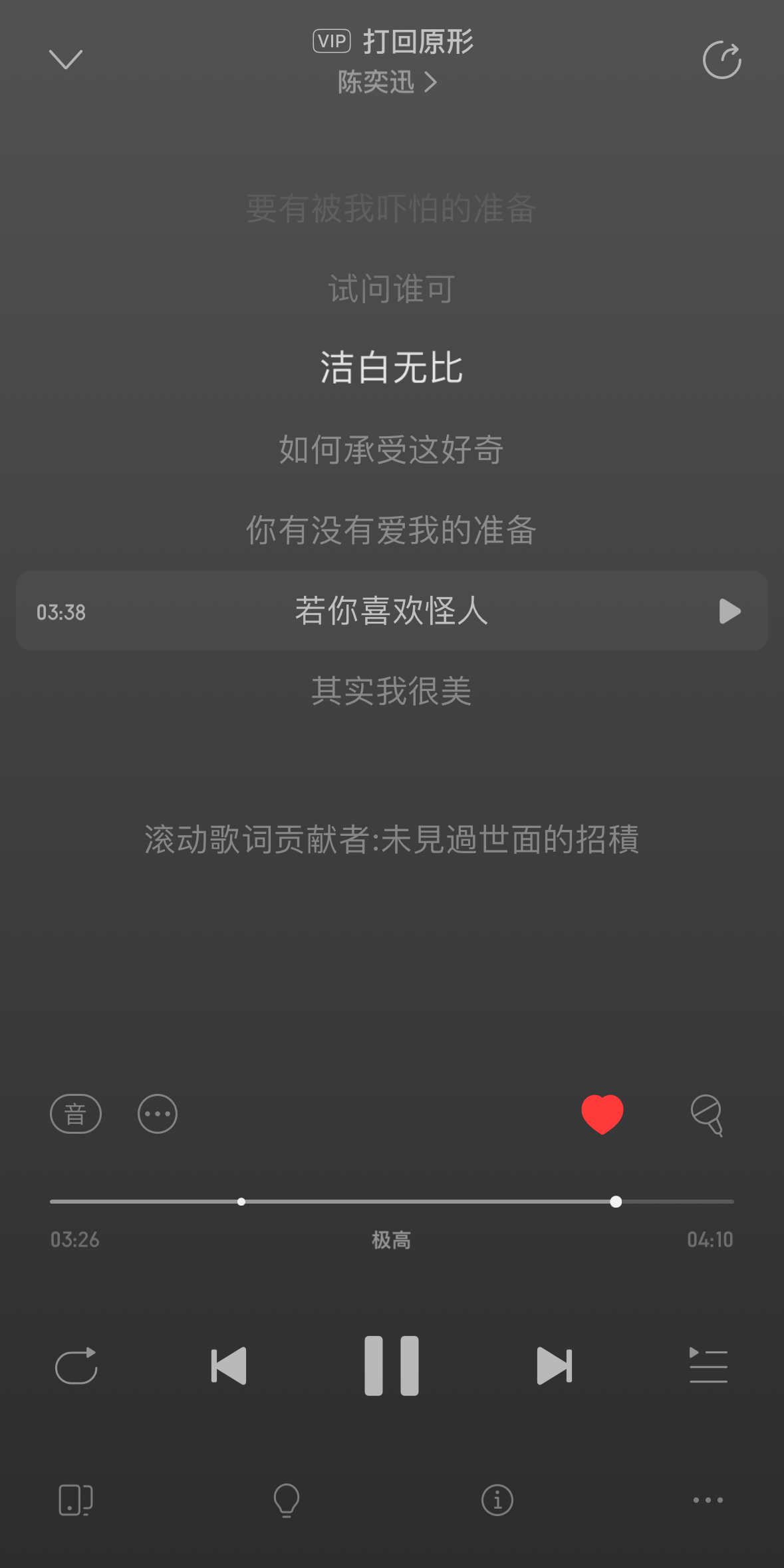
Task: Skip to the previous track
Action: (x=229, y=1366)
